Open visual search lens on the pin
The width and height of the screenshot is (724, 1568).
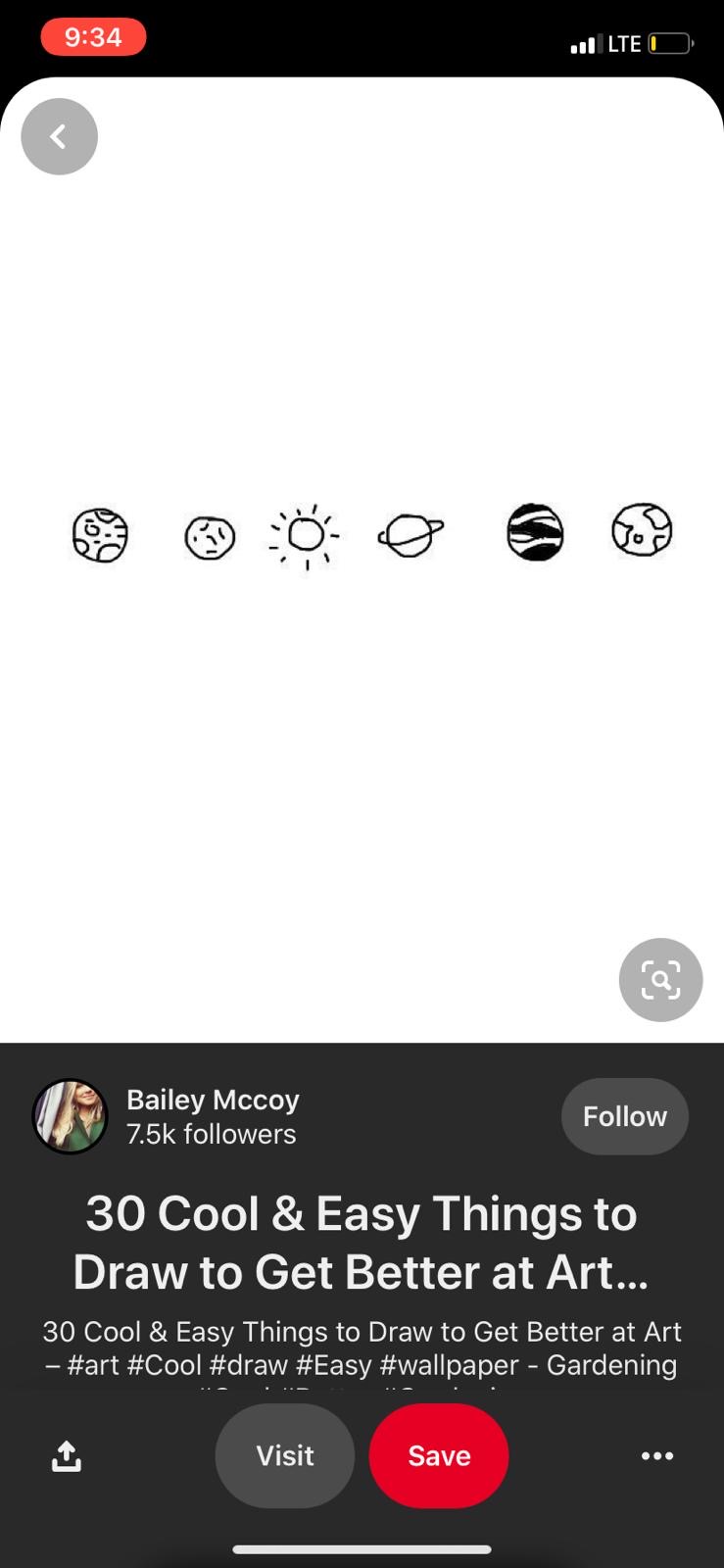coord(660,980)
